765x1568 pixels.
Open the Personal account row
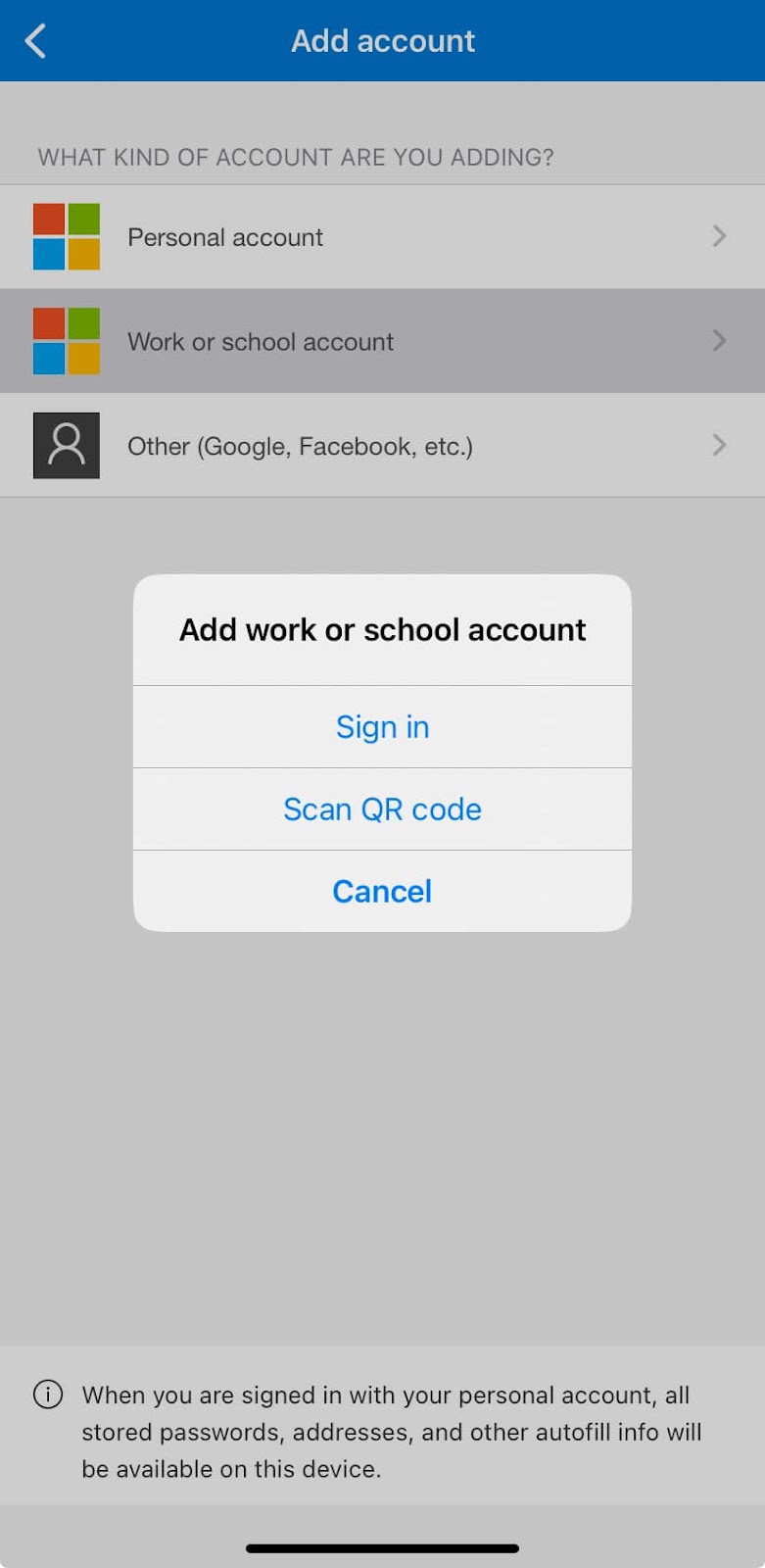(382, 237)
